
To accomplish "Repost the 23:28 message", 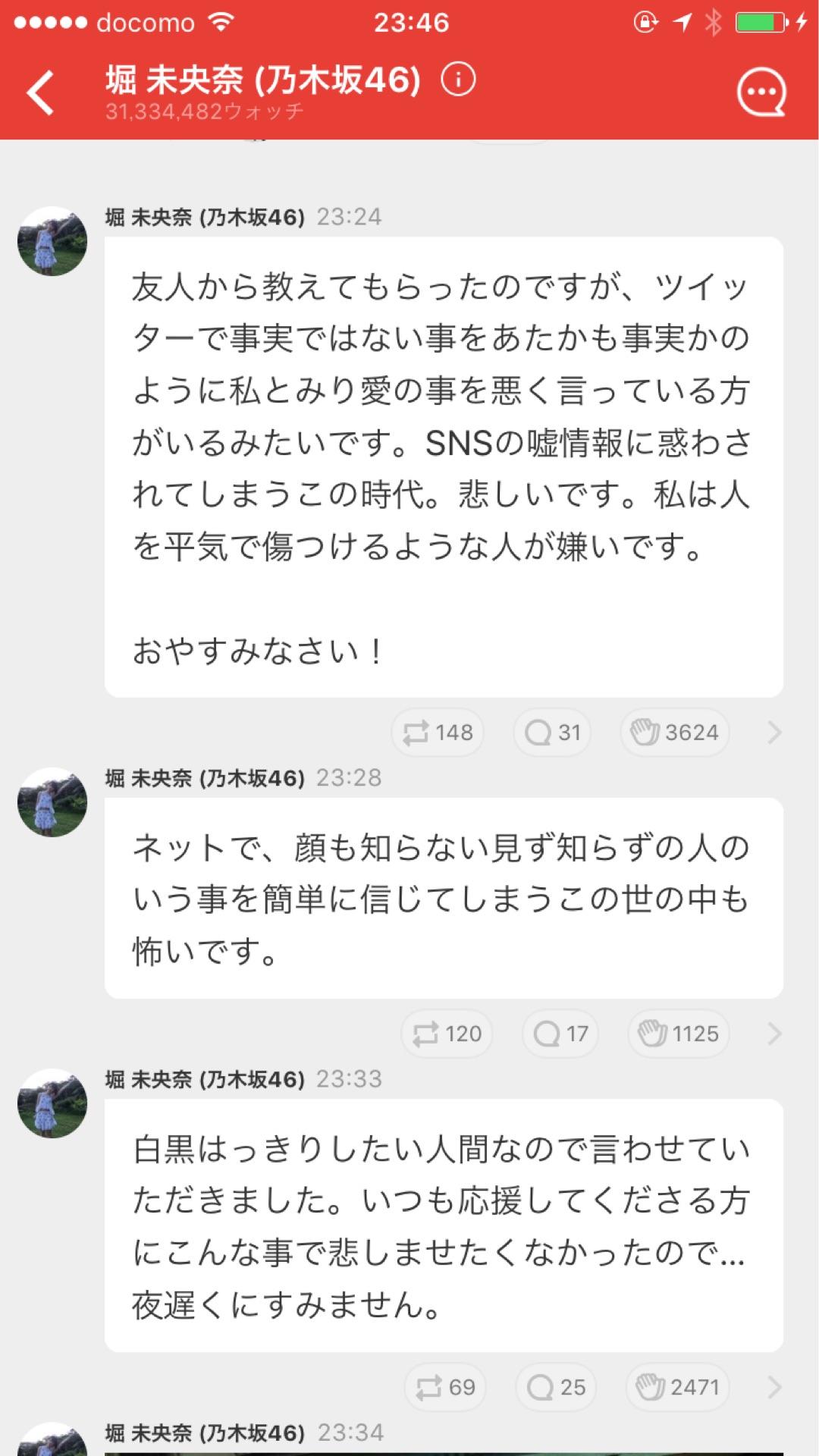I will (447, 1034).
